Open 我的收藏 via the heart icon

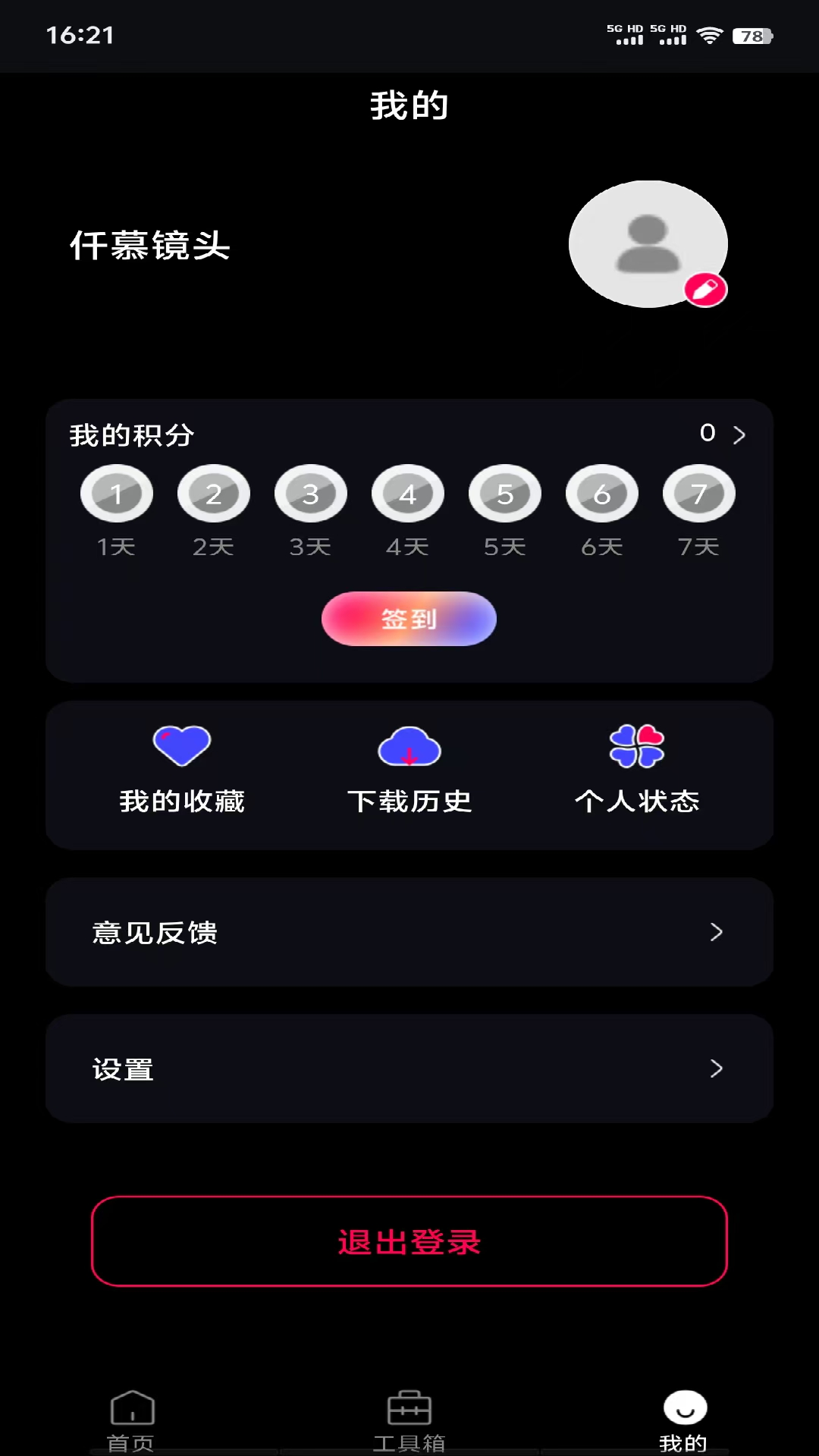[180, 747]
